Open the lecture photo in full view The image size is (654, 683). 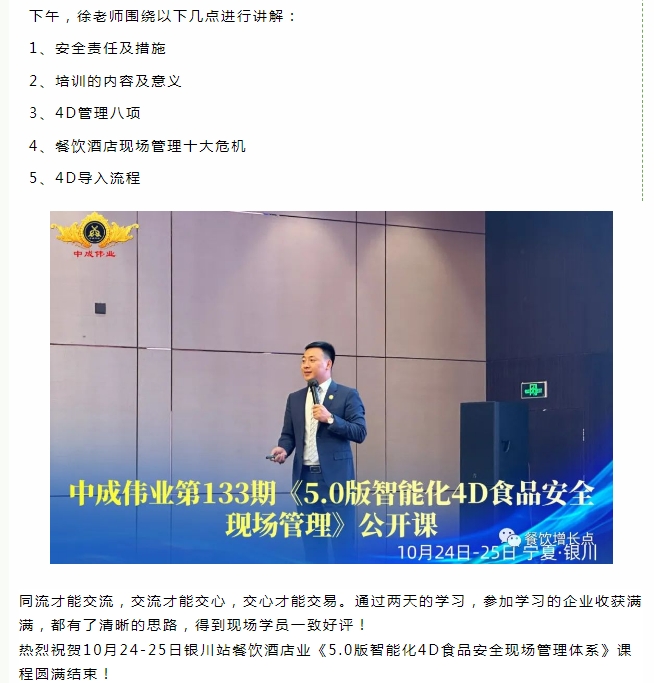tap(331, 386)
